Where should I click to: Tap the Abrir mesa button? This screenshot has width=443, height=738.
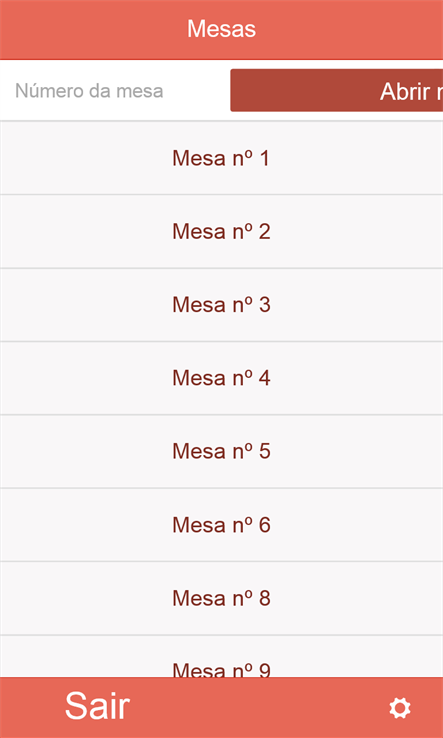(x=337, y=90)
